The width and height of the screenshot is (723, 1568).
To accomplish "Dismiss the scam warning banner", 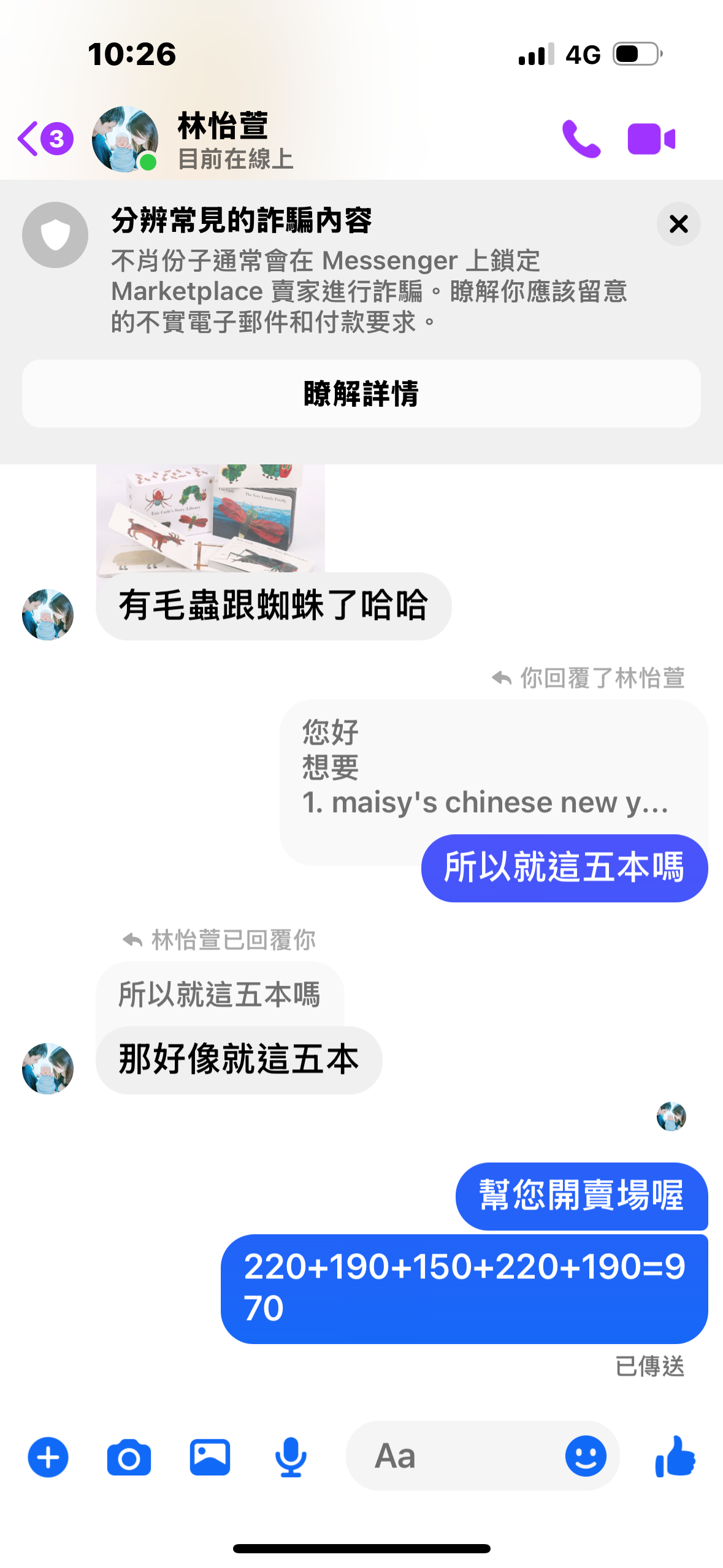I will click(678, 224).
